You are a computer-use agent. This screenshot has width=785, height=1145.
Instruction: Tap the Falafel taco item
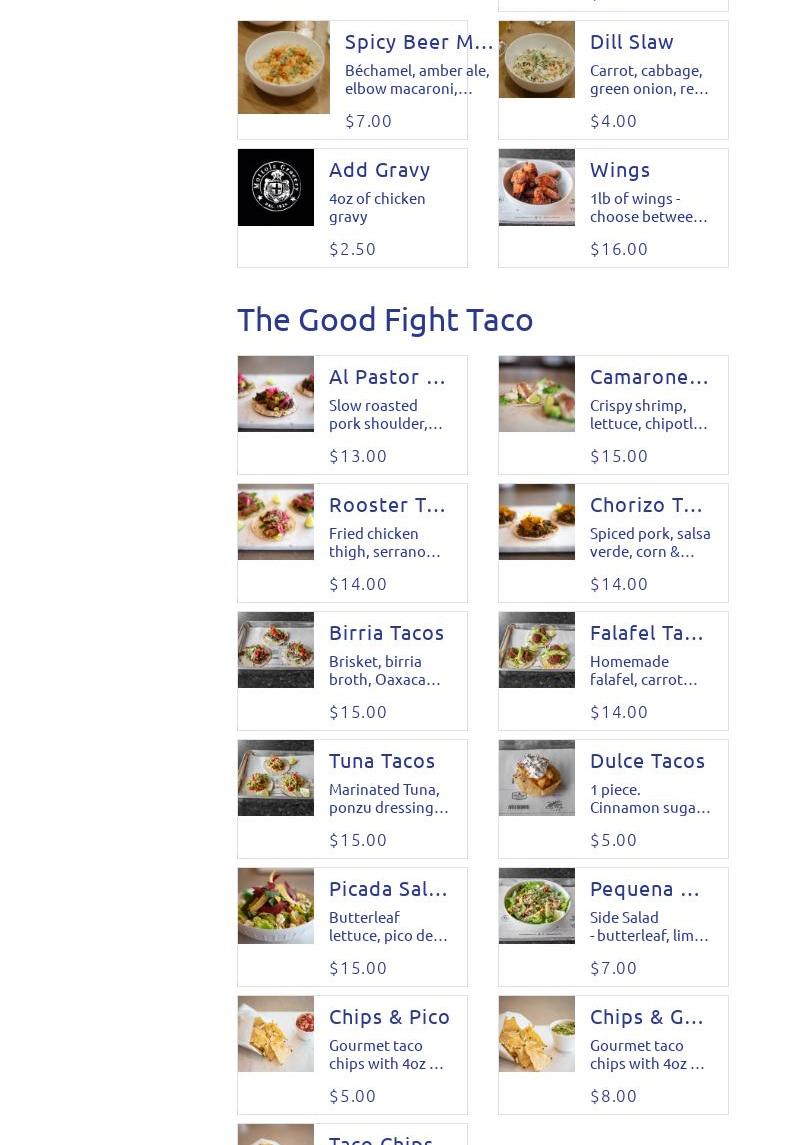click(x=613, y=671)
